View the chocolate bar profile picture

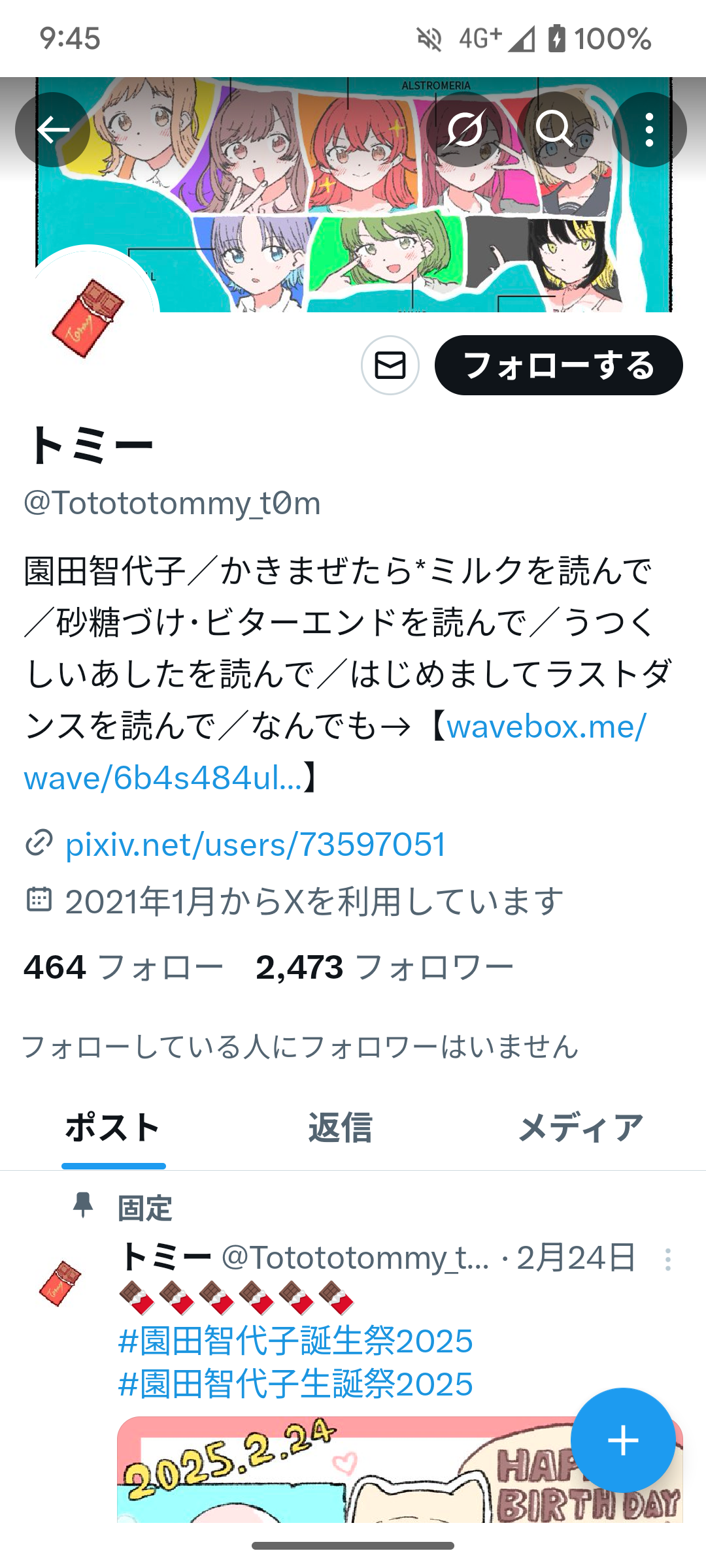(88, 317)
